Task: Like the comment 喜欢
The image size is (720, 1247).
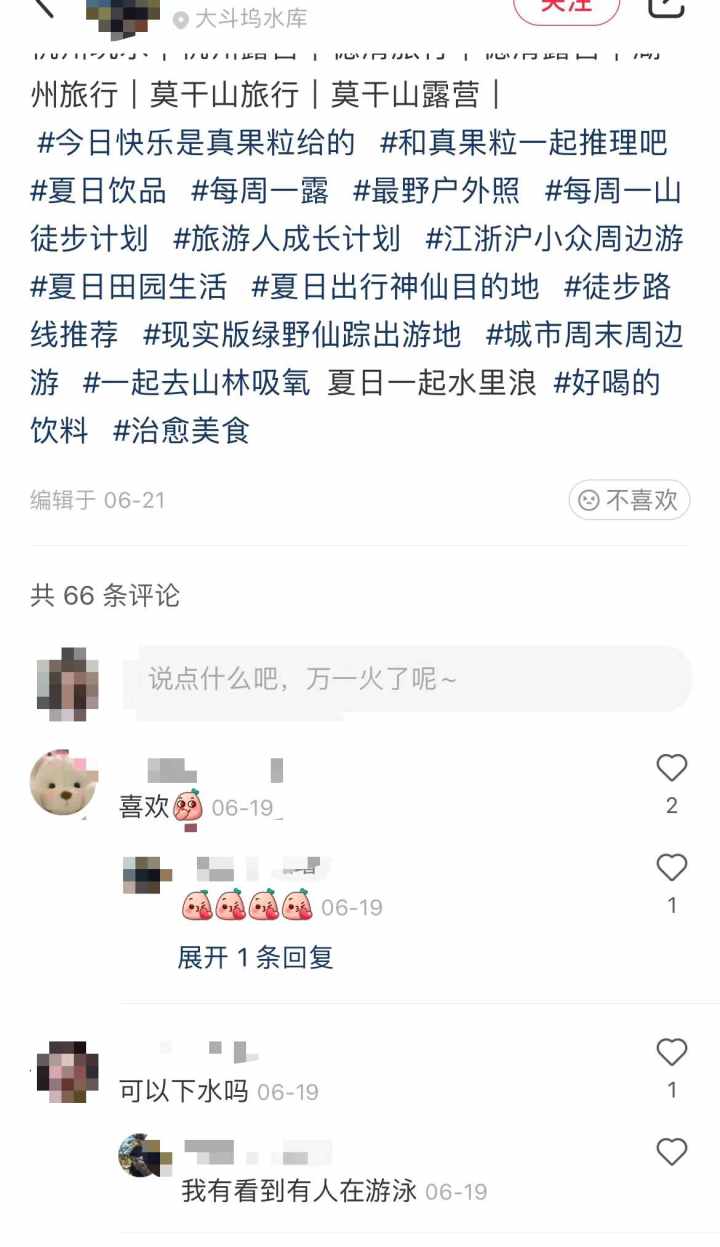Action: point(671,768)
